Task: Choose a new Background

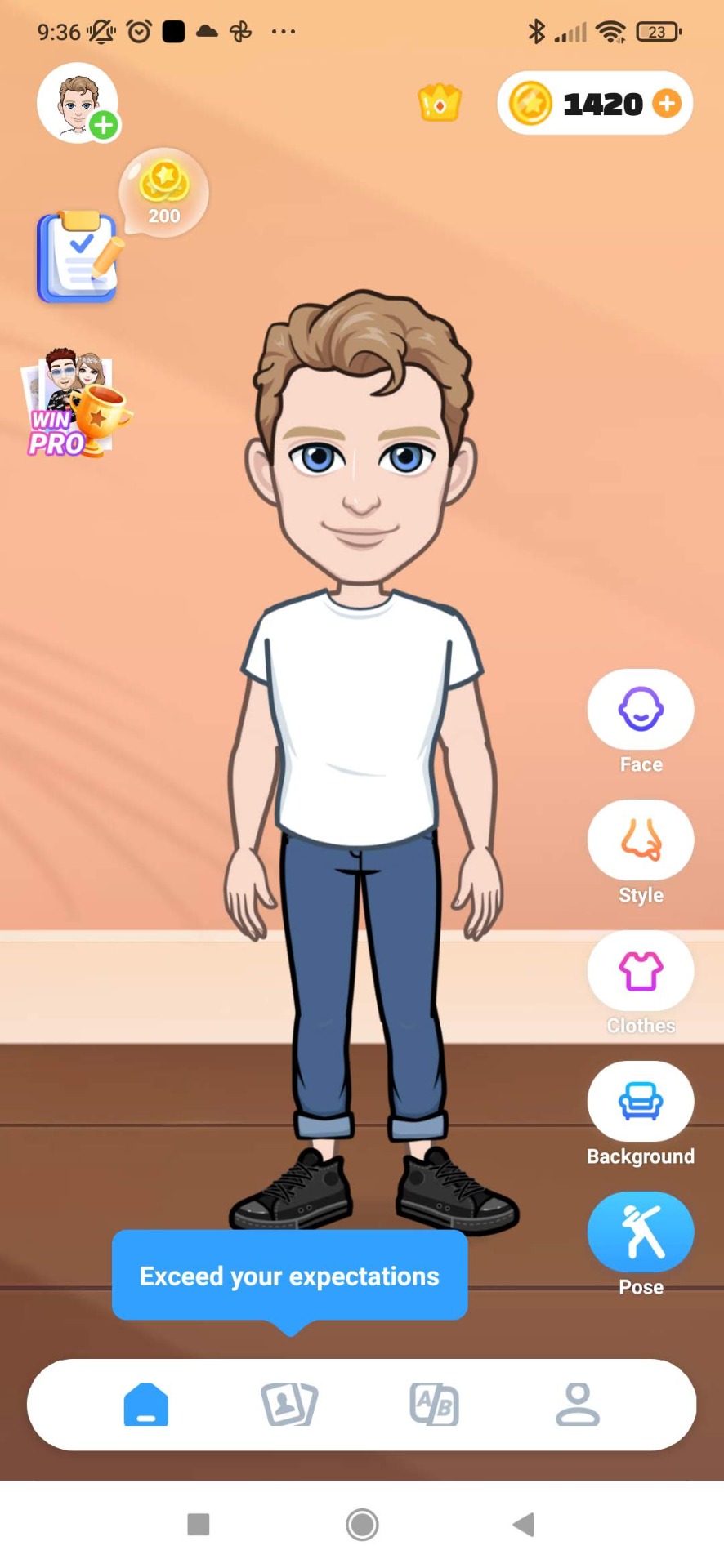Action: [x=640, y=1102]
